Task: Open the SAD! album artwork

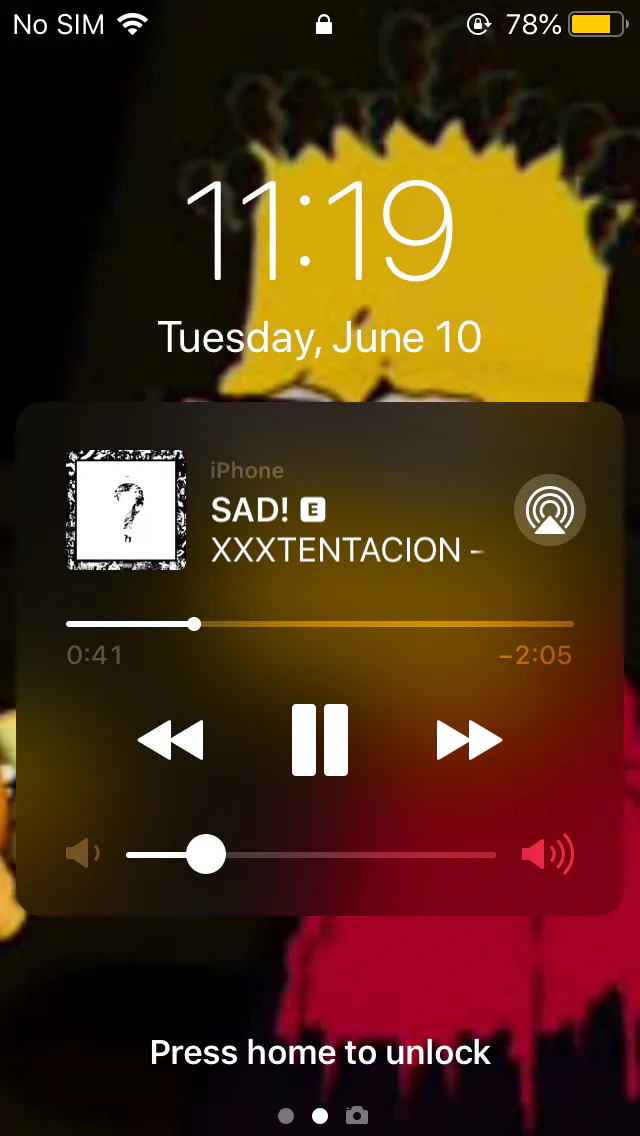Action: 126,510
